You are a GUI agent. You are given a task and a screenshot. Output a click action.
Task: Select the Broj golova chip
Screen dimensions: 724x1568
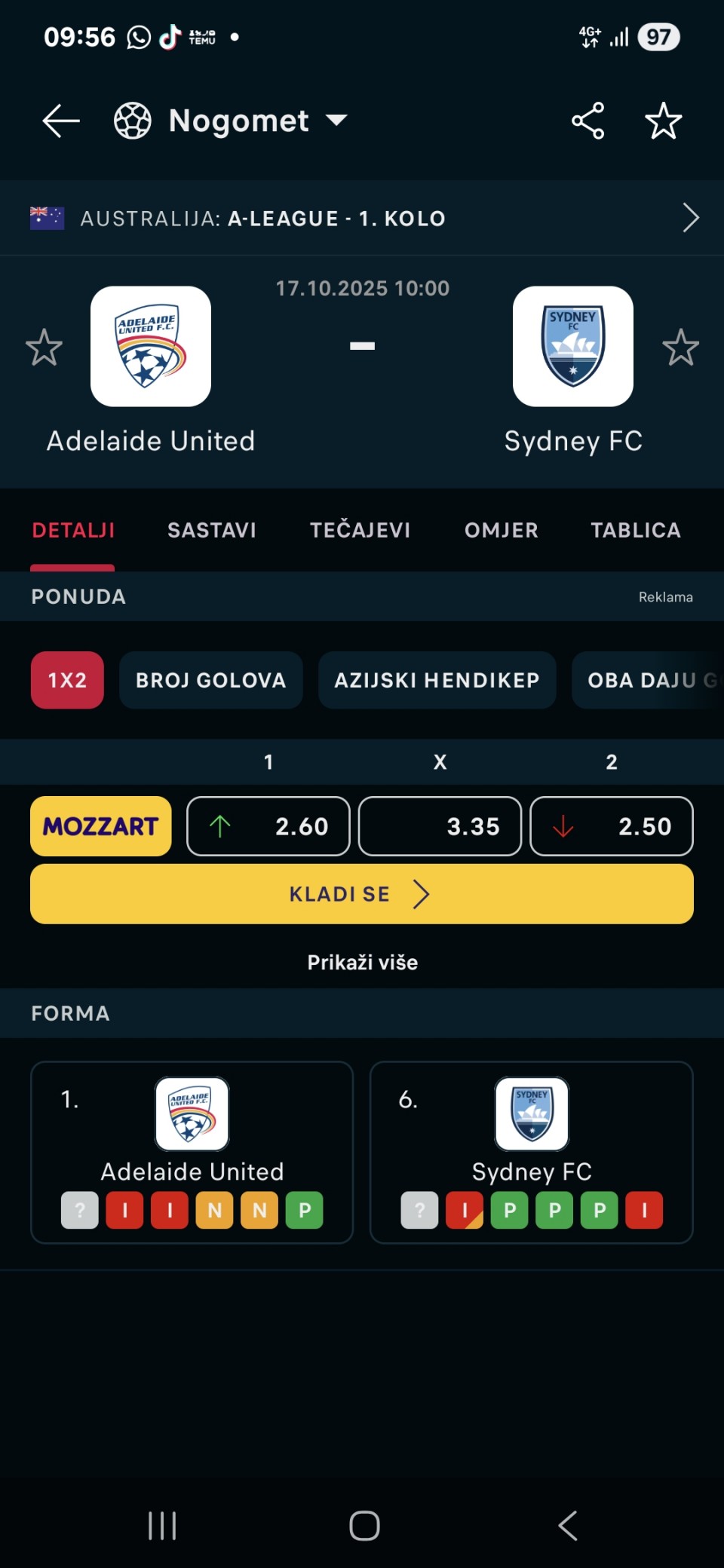[x=211, y=680]
